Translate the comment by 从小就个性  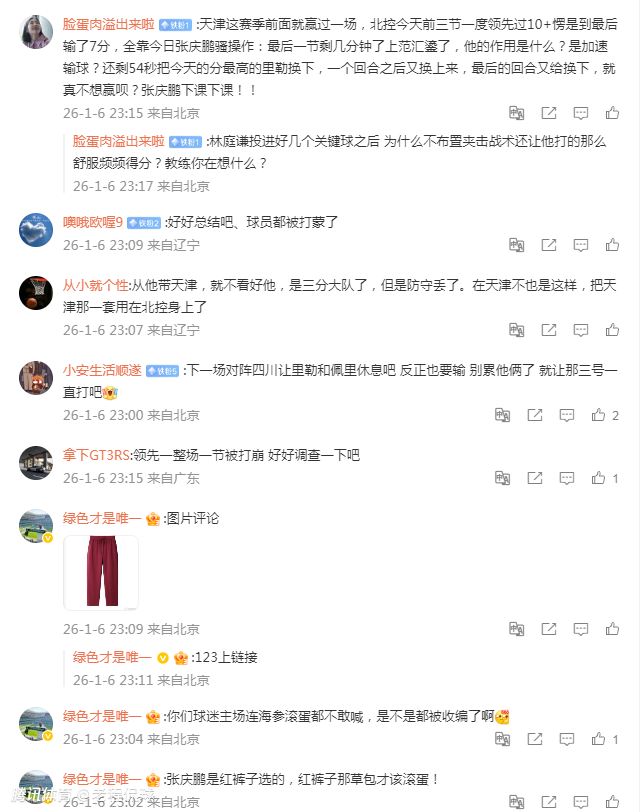coord(516,330)
